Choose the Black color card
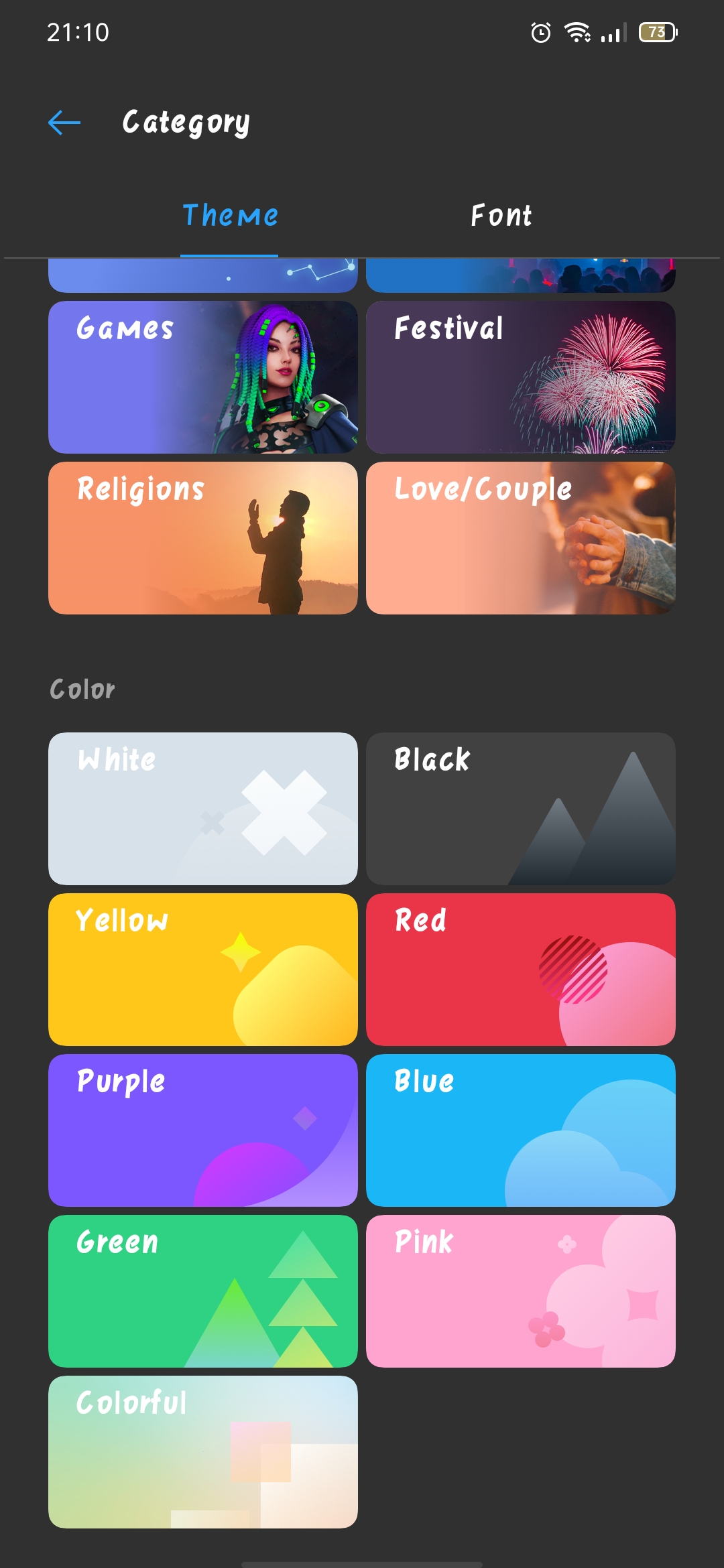This screenshot has height=1568, width=724. (x=521, y=809)
